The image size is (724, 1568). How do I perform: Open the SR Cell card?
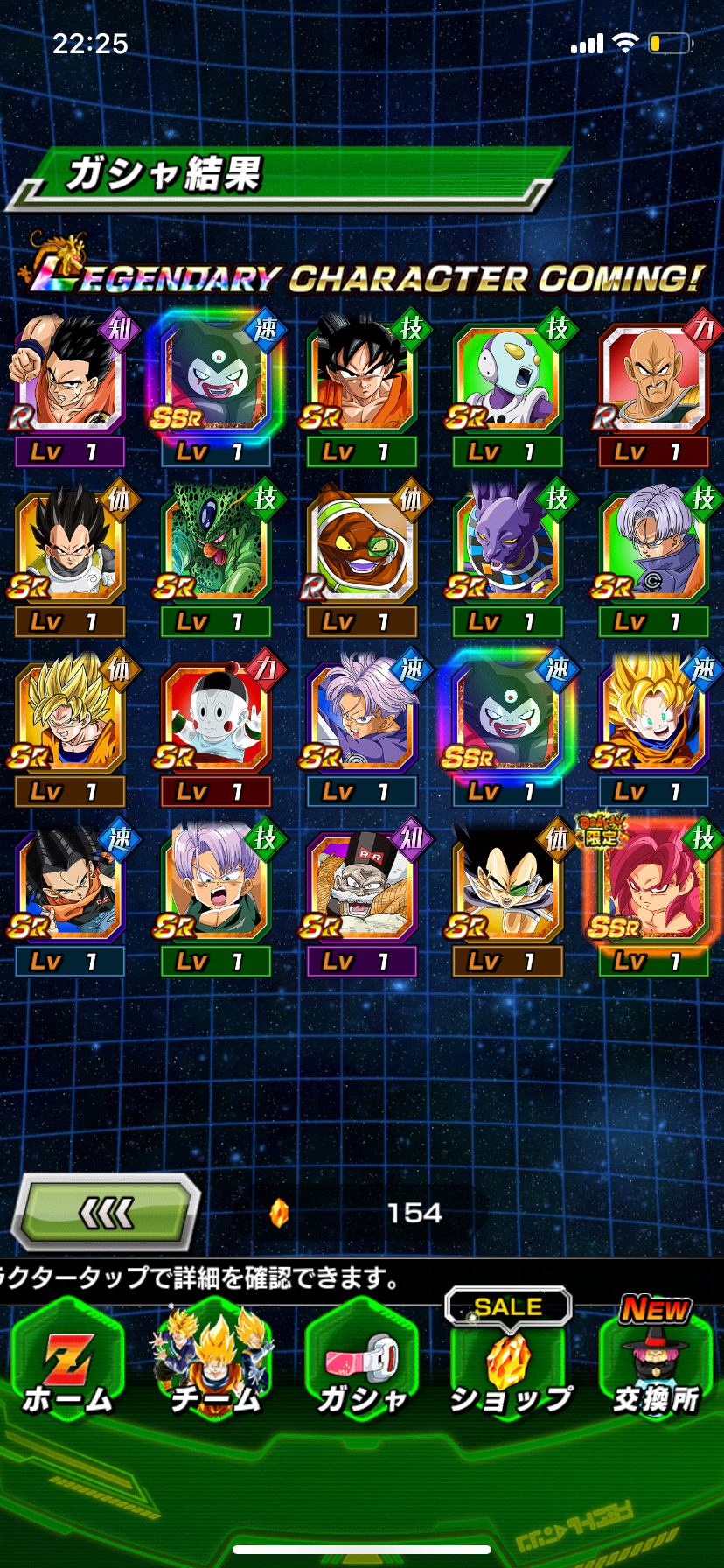click(215, 548)
